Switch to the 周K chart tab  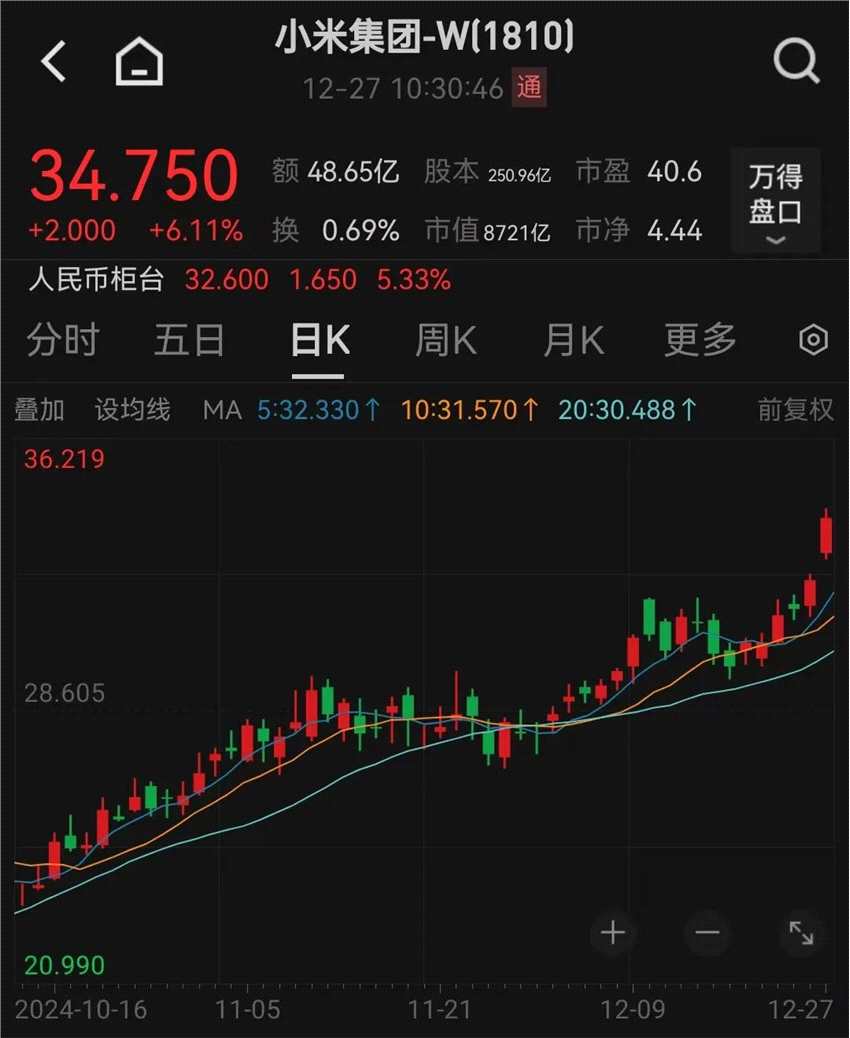[x=446, y=342]
